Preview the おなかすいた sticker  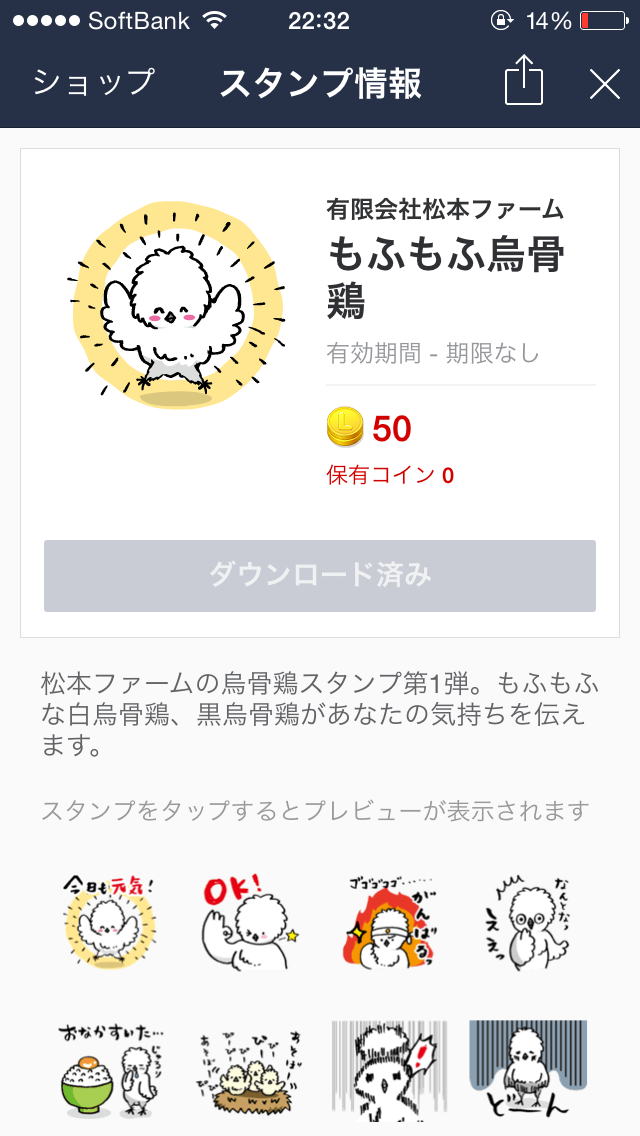click(111, 1068)
